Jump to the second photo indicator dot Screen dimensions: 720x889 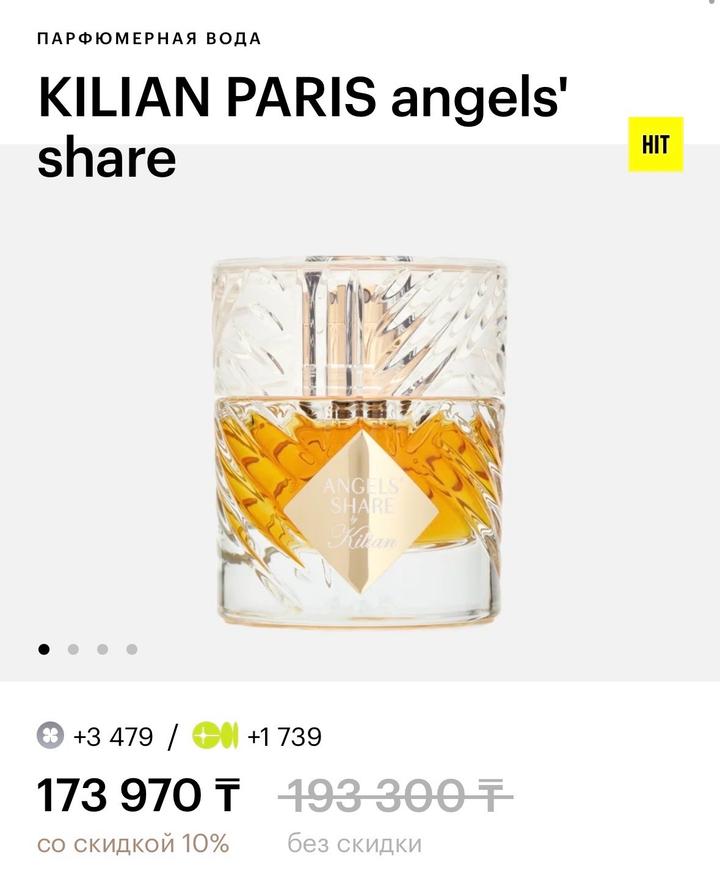click(x=73, y=649)
